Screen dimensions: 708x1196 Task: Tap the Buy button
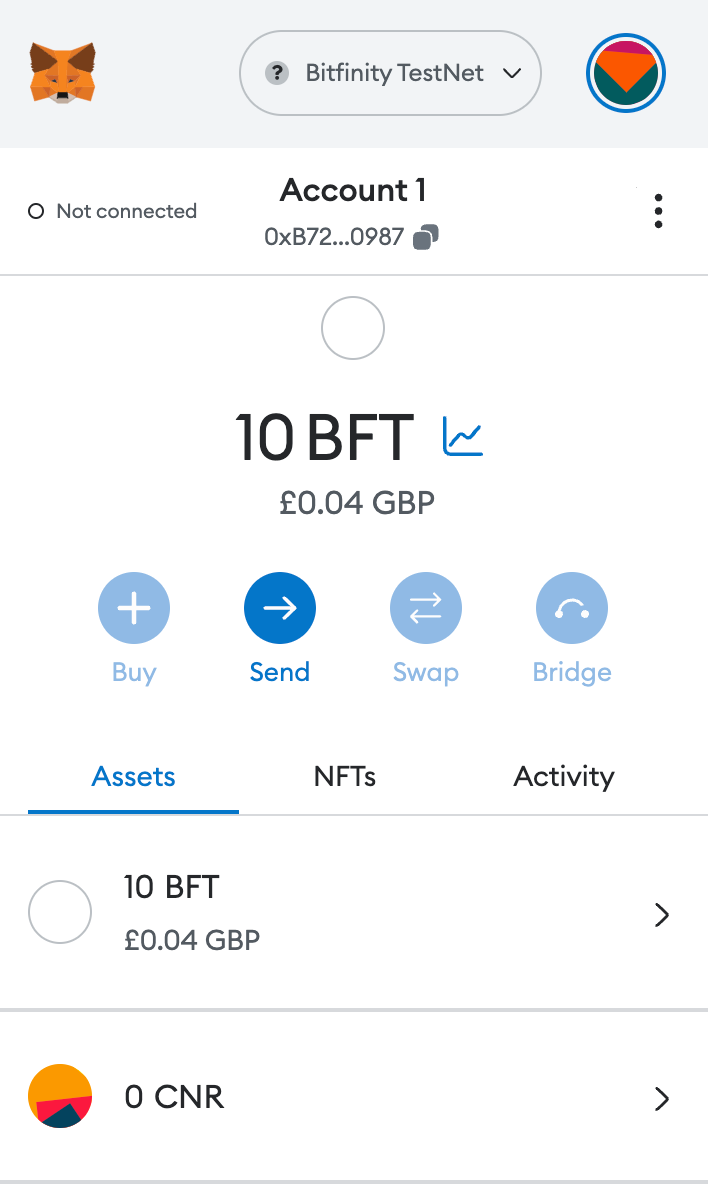tap(134, 608)
